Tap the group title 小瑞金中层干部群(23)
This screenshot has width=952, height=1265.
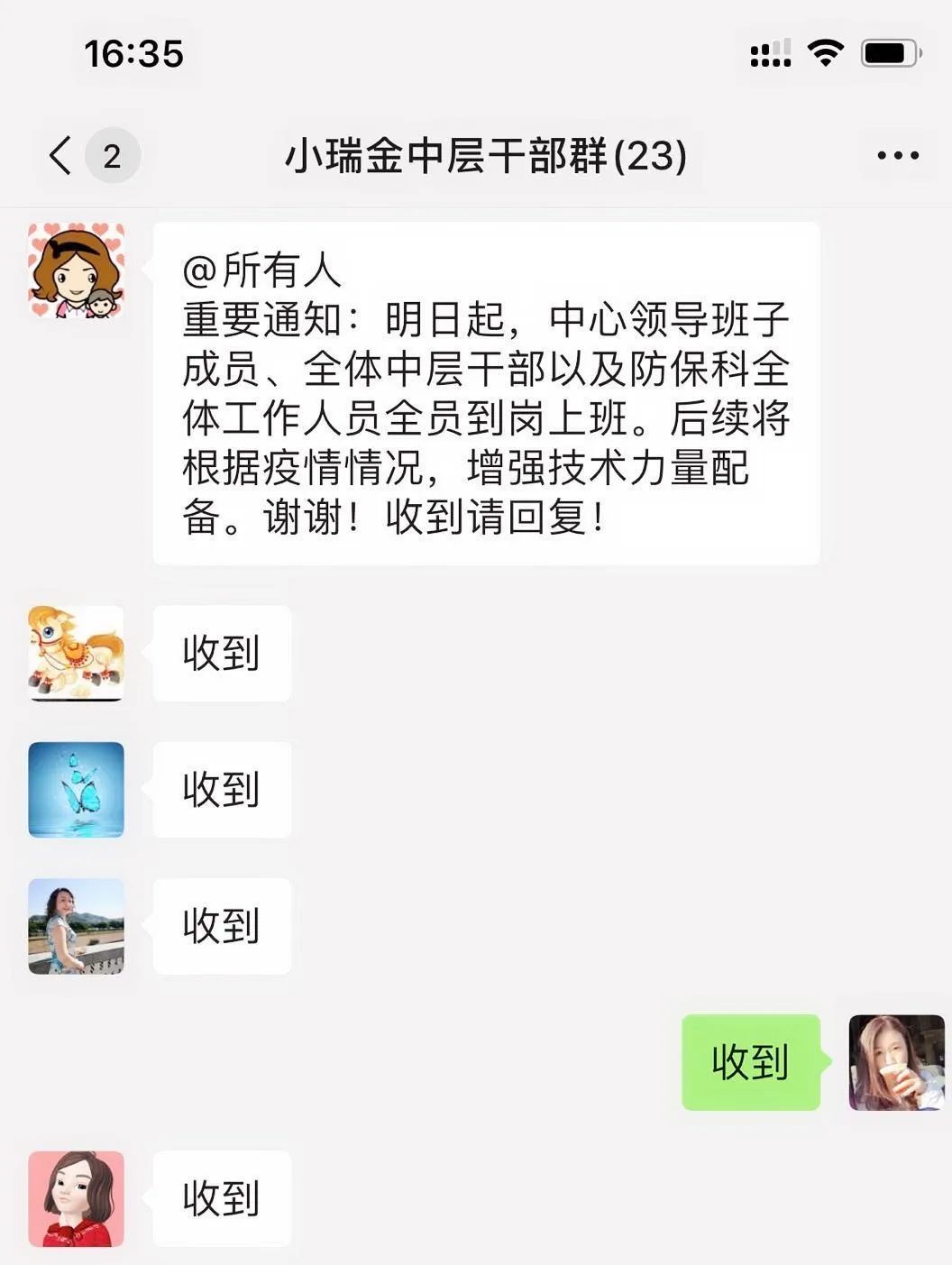tap(487, 155)
